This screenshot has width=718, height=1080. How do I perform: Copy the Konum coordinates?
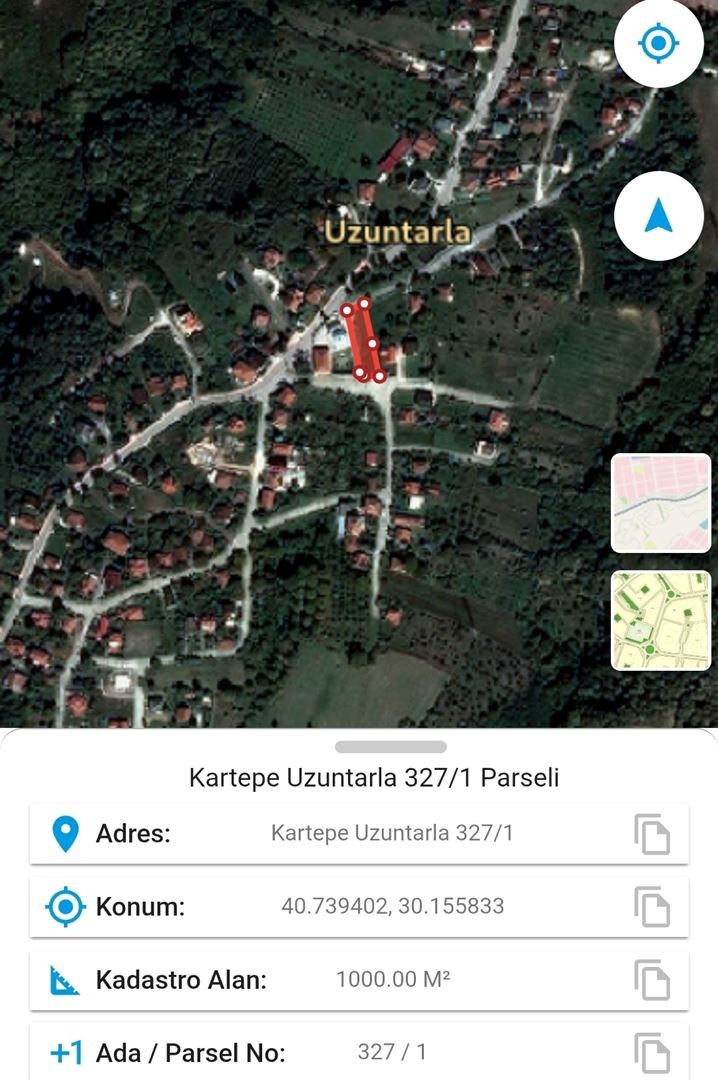652,907
